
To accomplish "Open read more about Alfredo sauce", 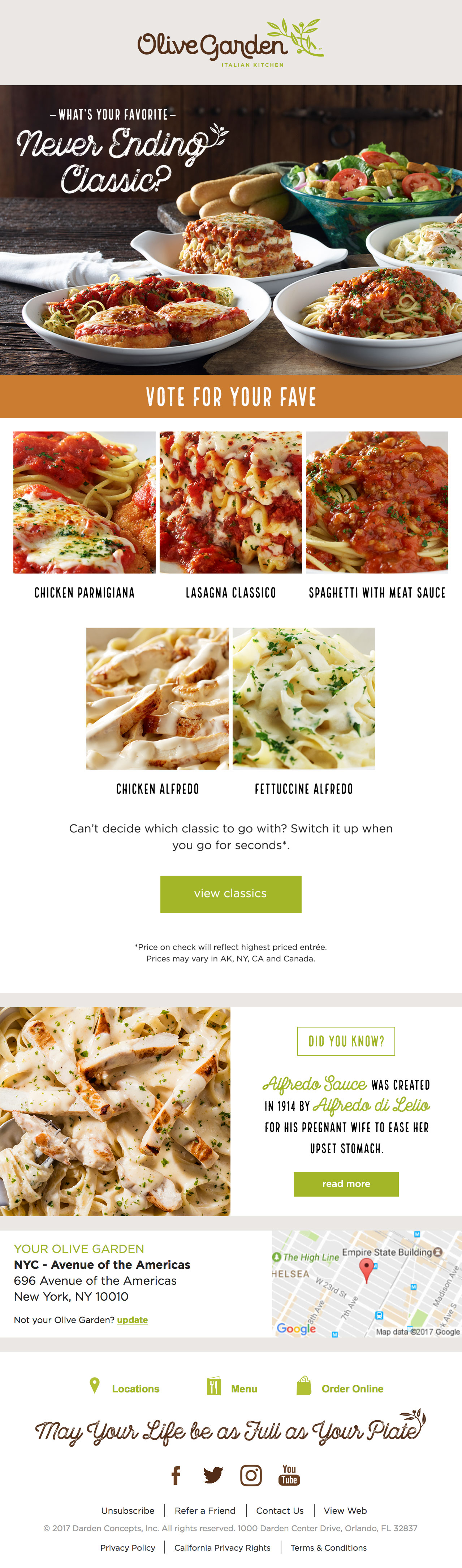I will click(346, 1184).
